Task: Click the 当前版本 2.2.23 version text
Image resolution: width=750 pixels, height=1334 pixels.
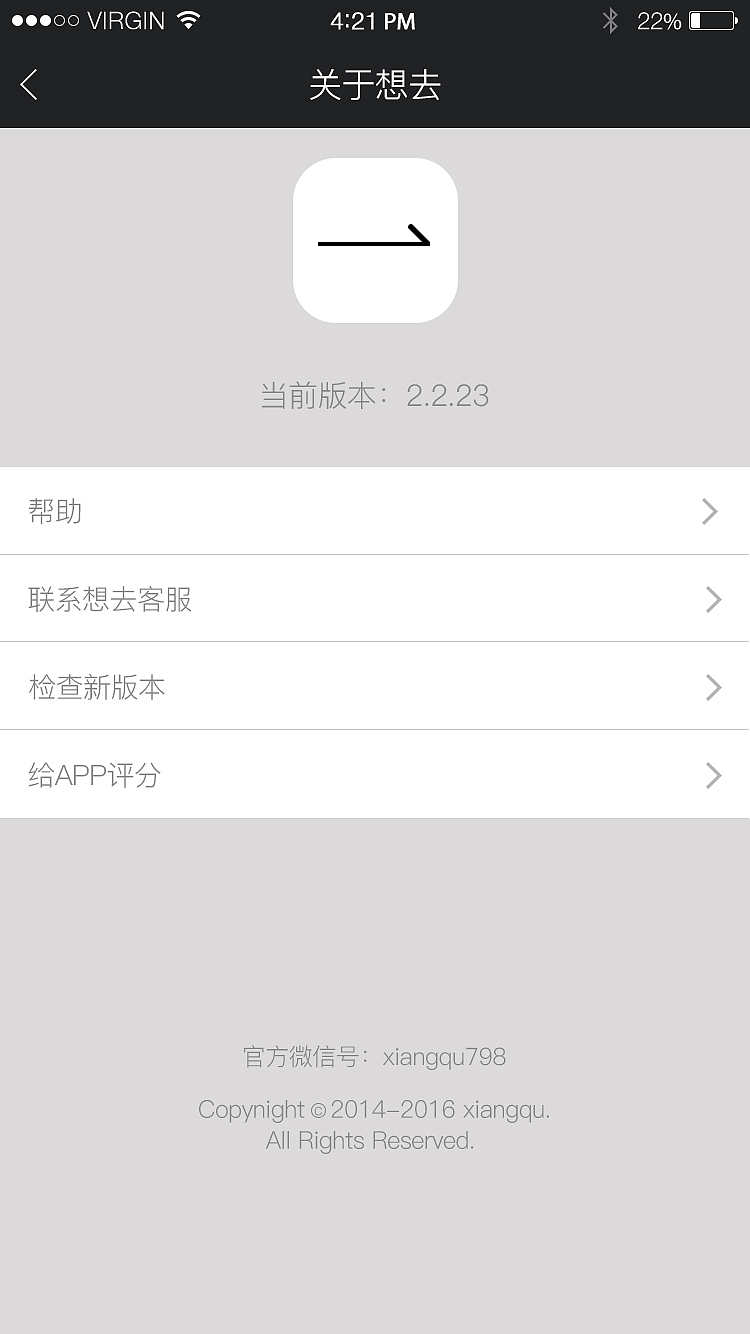Action: (x=375, y=396)
